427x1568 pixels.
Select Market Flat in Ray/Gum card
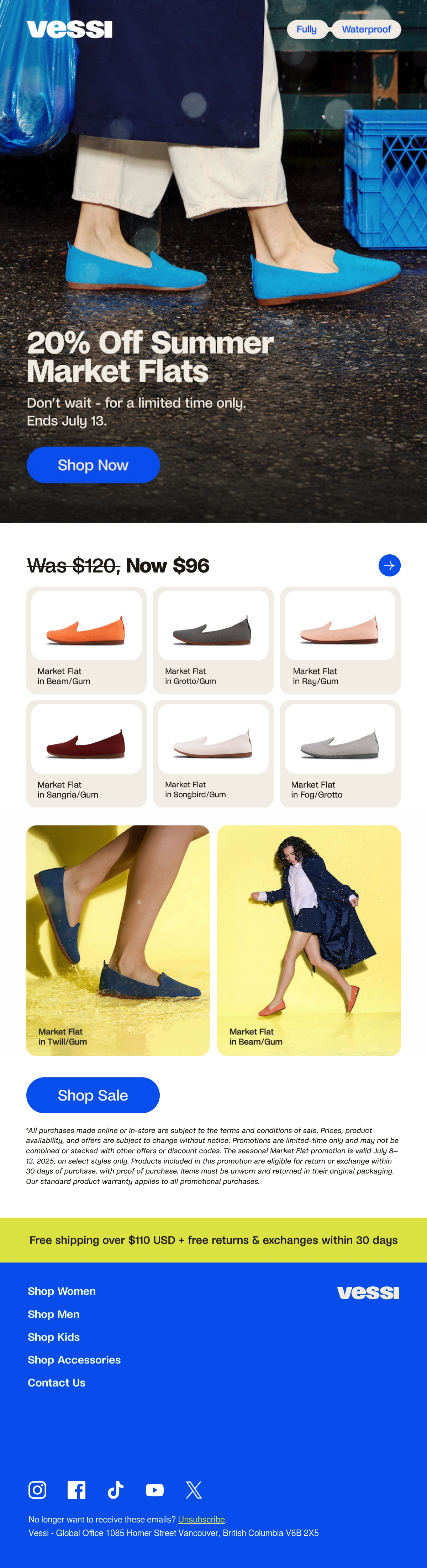[340, 641]
